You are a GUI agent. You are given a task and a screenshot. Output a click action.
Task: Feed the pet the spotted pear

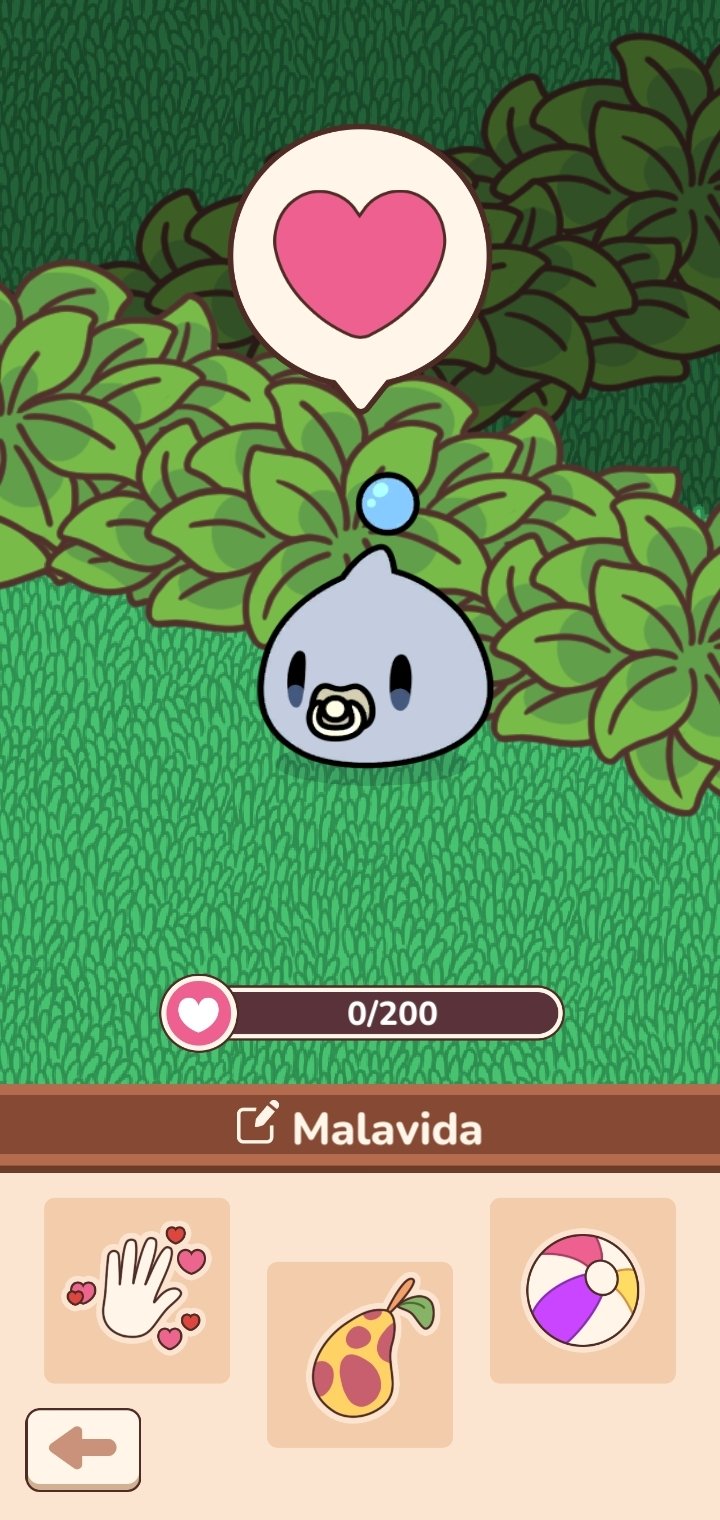point(360,1354)
